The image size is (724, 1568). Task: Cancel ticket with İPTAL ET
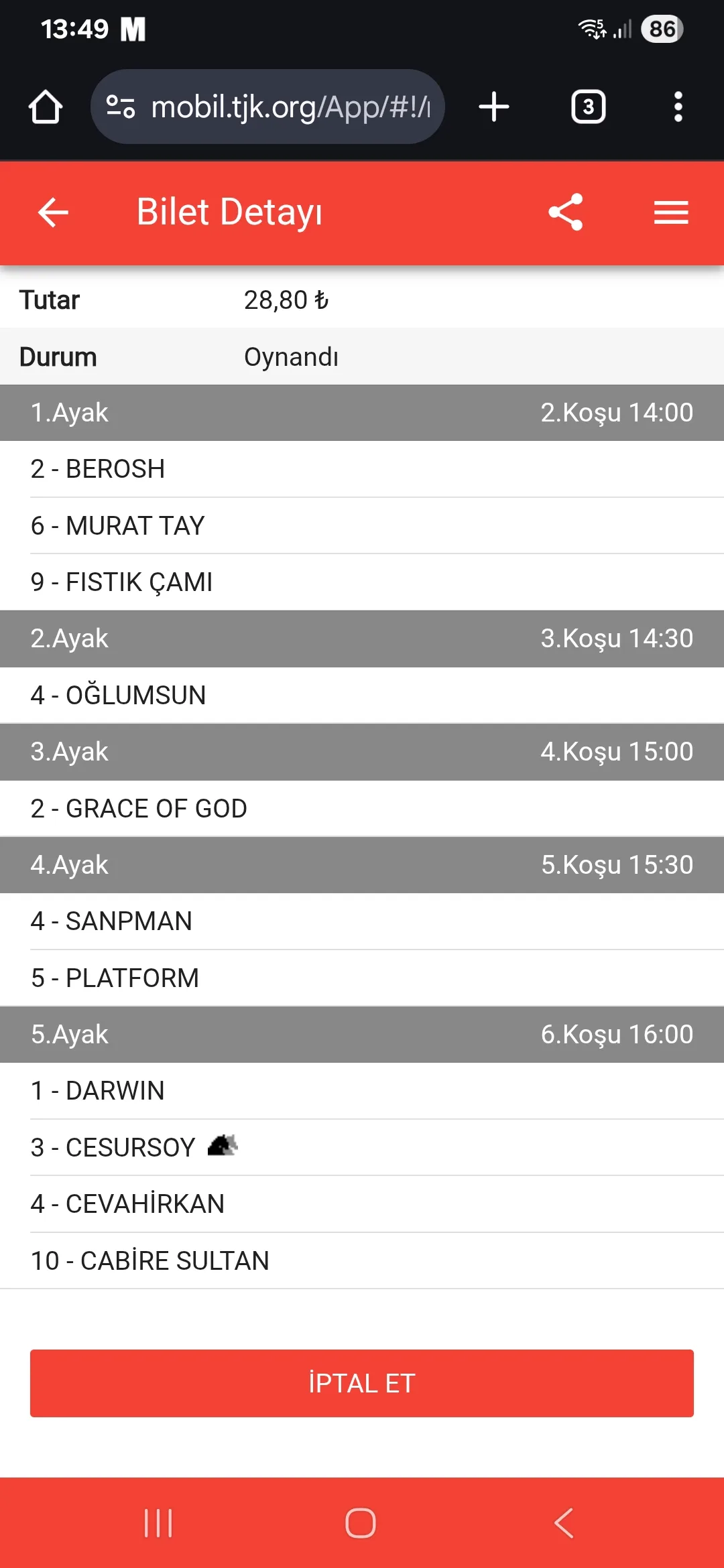(x=362, y=1383)
